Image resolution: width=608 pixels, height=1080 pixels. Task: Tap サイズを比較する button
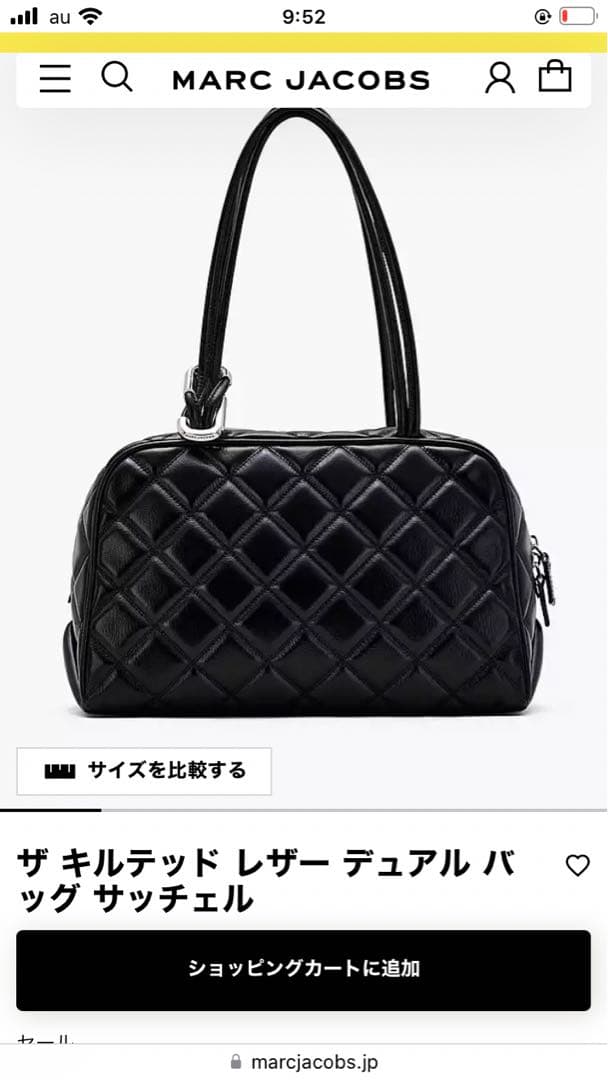144,771
